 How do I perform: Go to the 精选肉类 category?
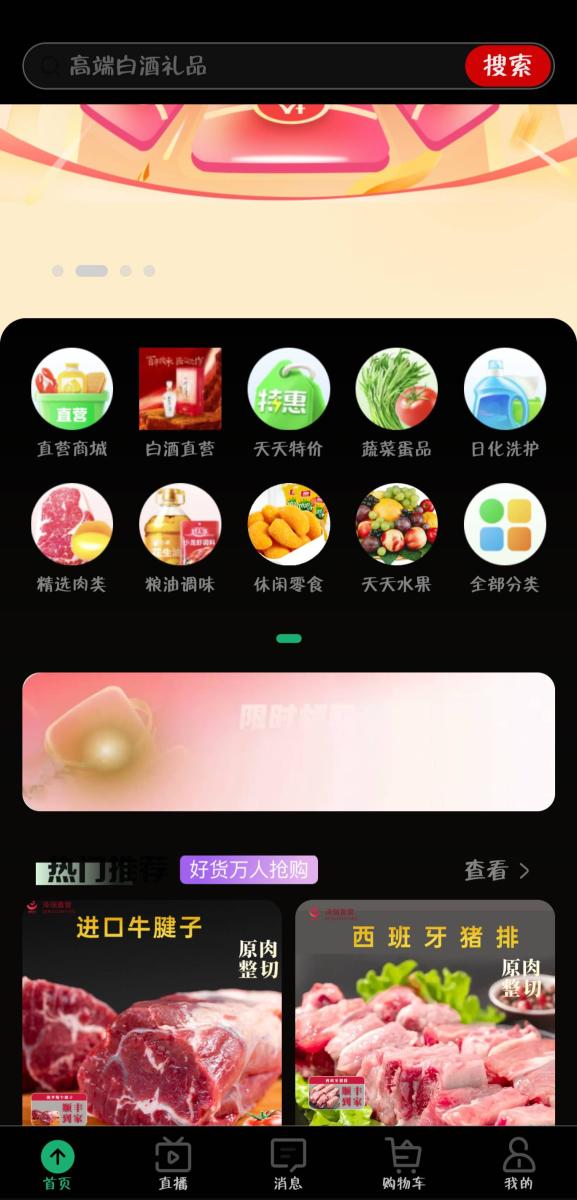72,539
